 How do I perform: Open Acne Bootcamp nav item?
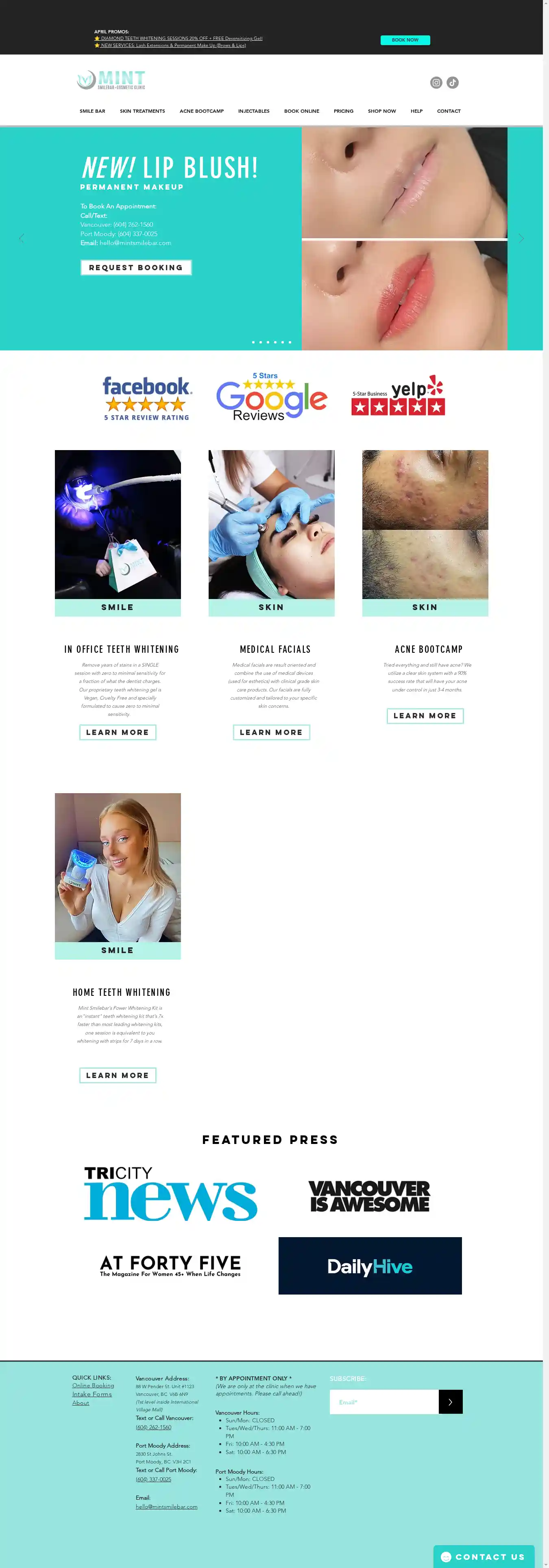point(201,112)
